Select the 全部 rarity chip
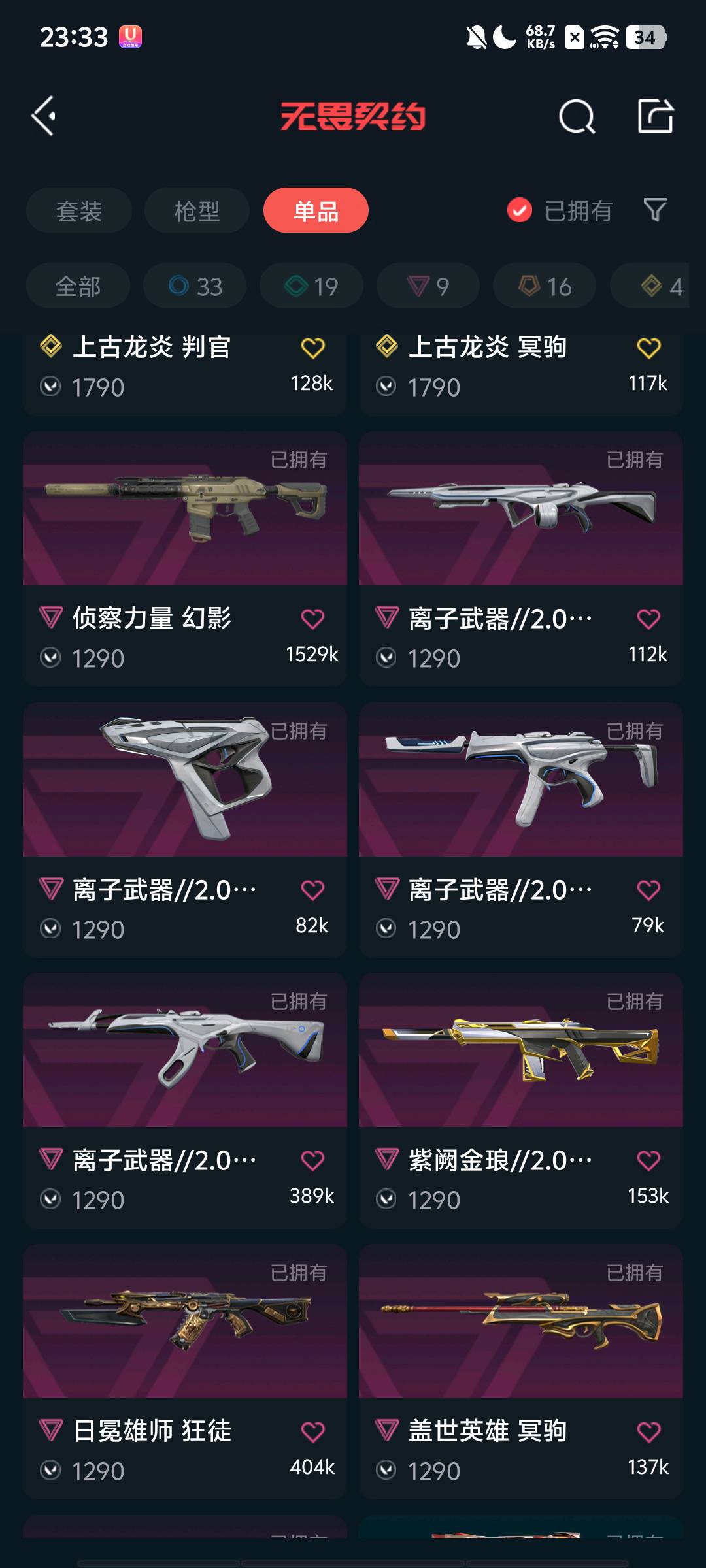The image size is (706, 1568). click(x=78, y=286)
